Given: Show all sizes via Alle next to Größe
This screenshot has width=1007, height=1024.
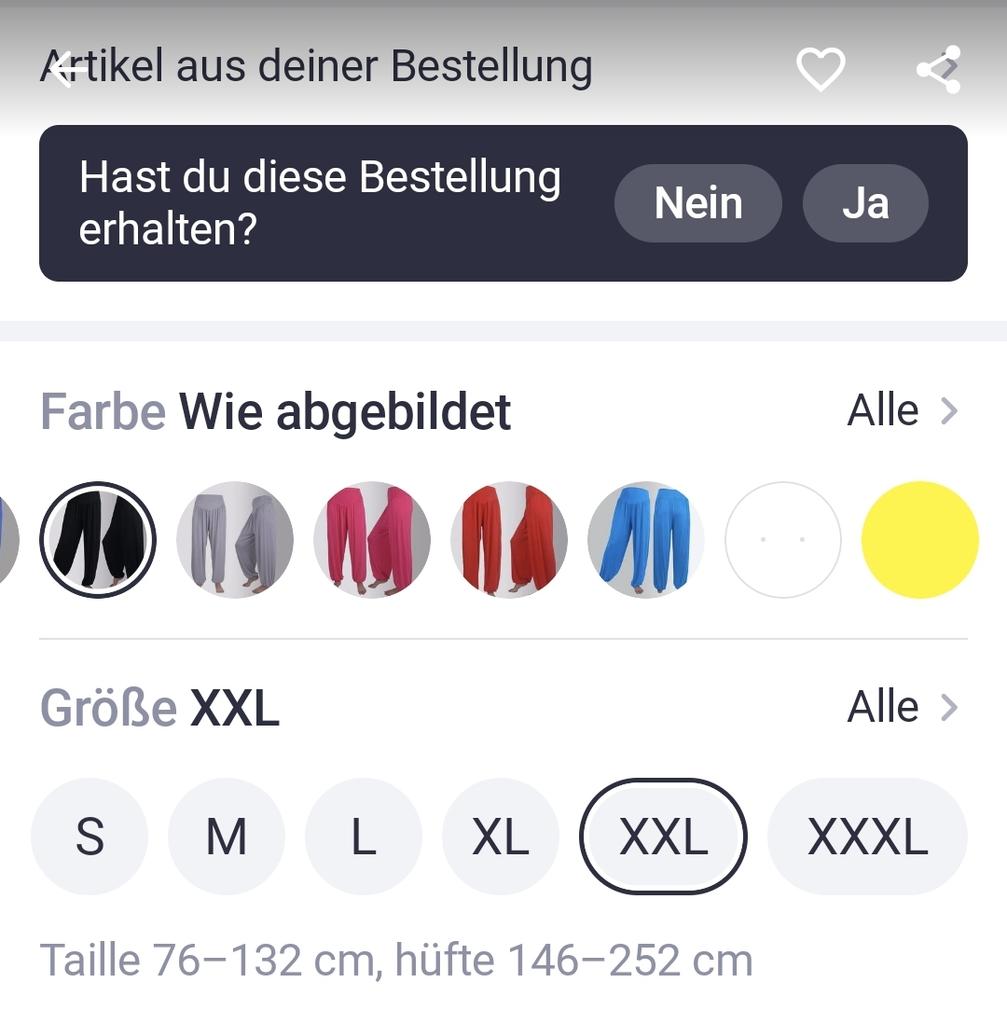Looking at the screenshot, I should tap(902, 707).
